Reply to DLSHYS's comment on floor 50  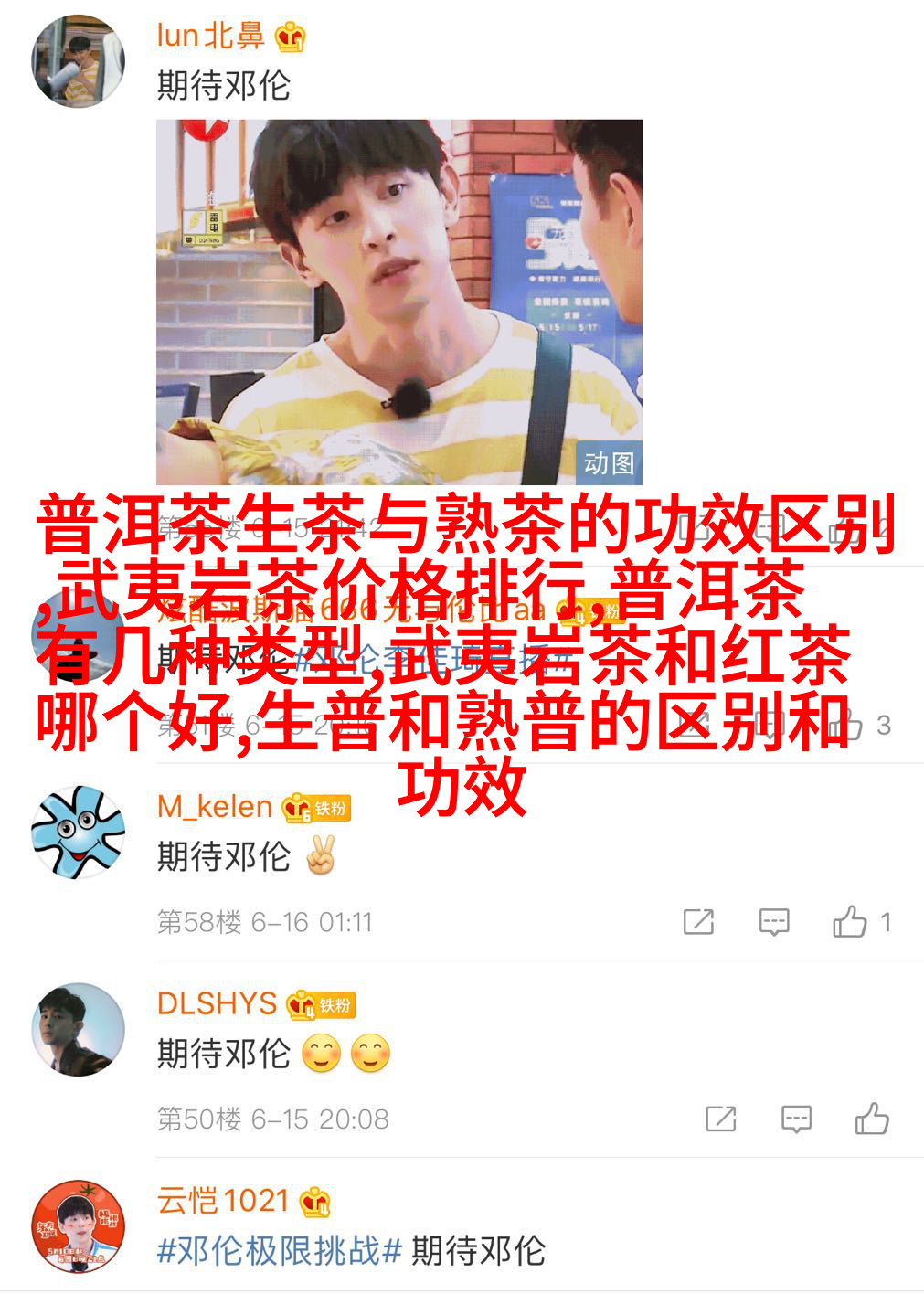(796, 1119)
